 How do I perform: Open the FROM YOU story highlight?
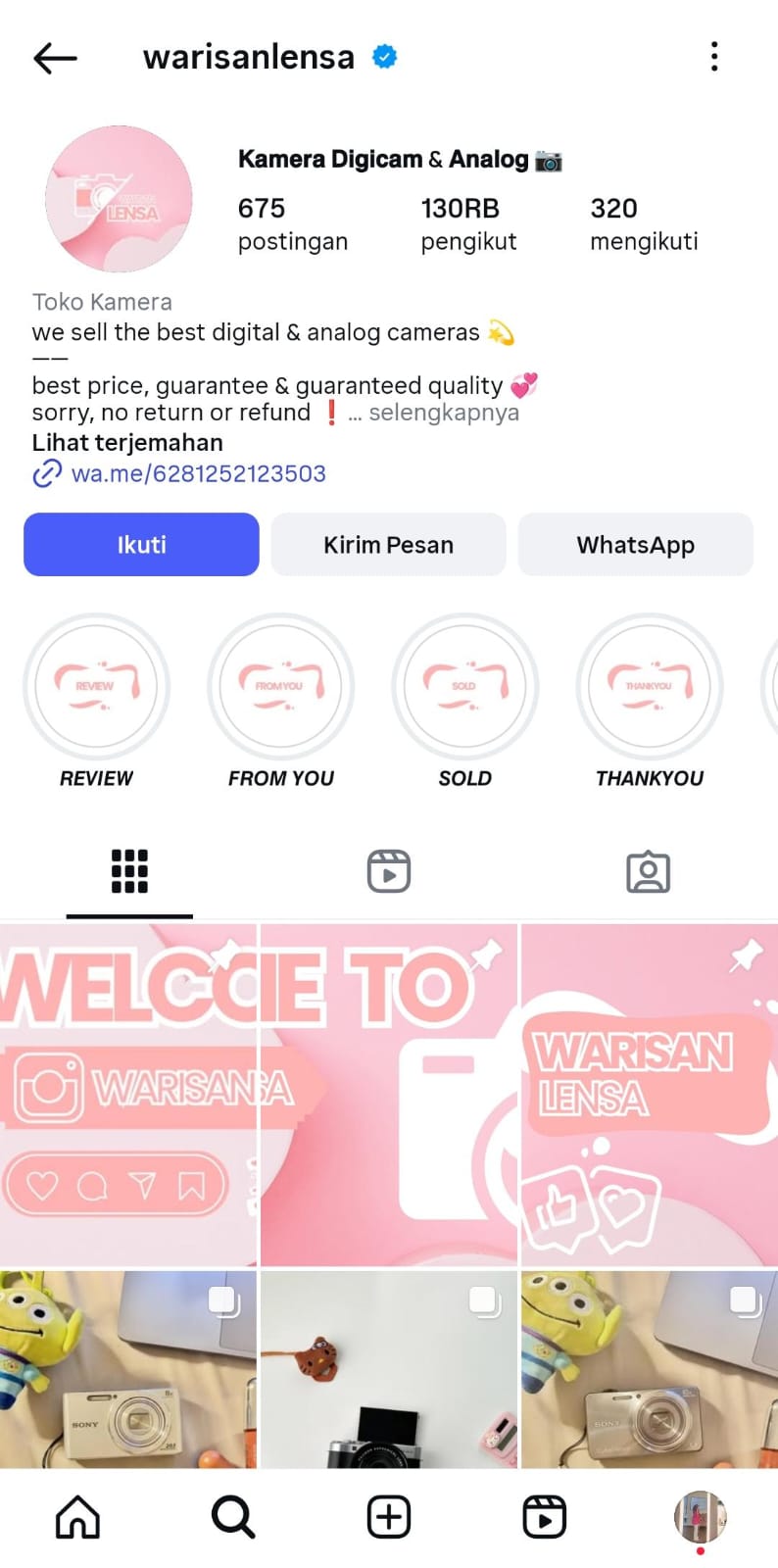280,686
